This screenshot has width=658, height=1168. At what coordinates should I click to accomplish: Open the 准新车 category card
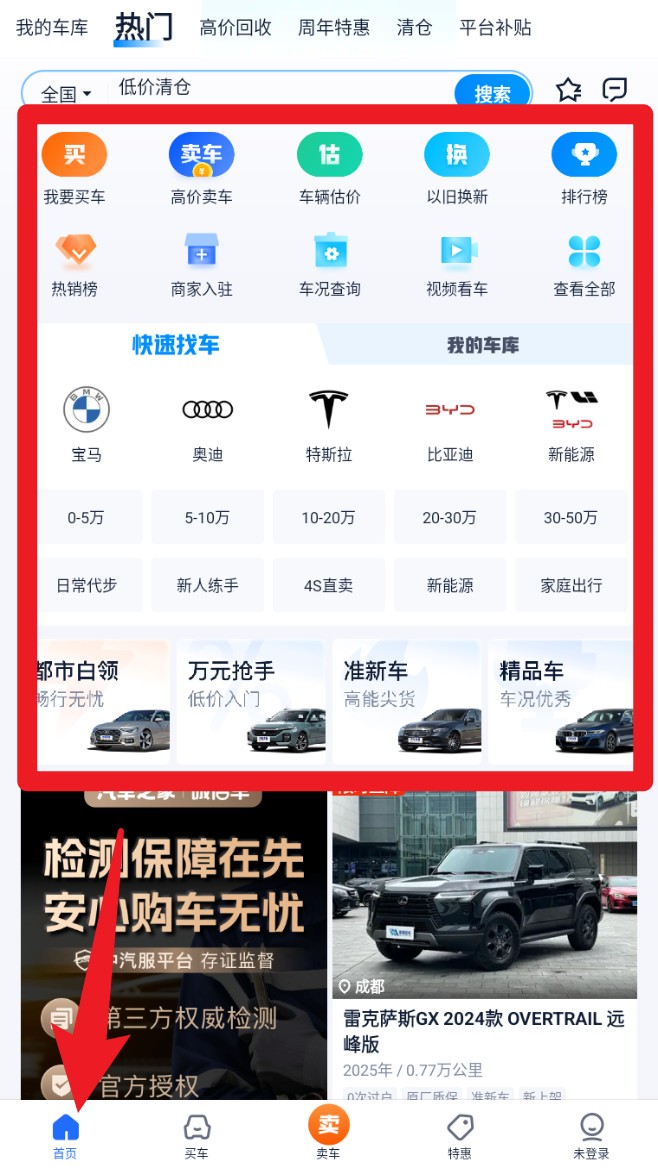405,696
